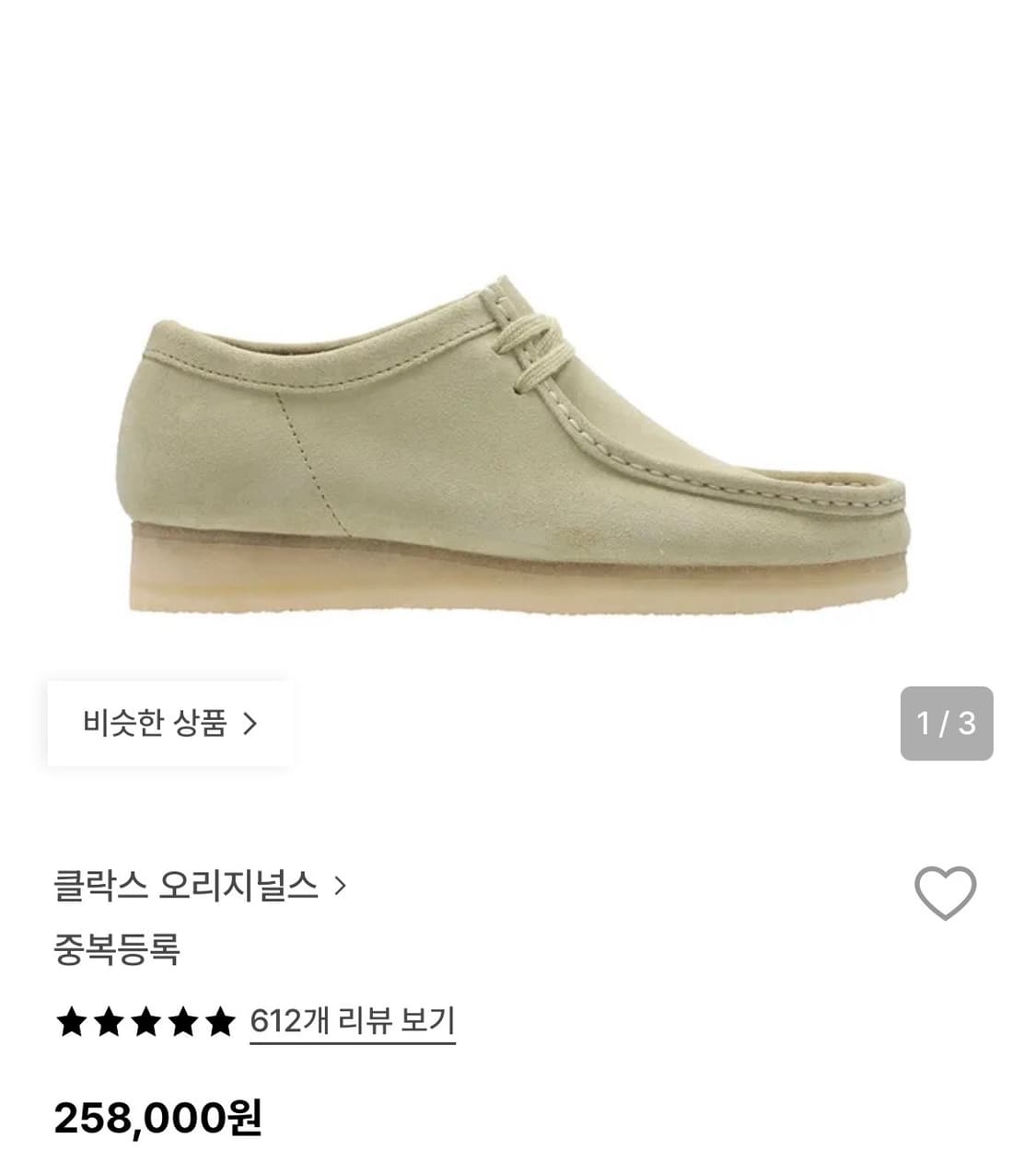Tap the Clarks Wallabee shoe photo
This screenshot has height=1162, width=1036.
516,442
